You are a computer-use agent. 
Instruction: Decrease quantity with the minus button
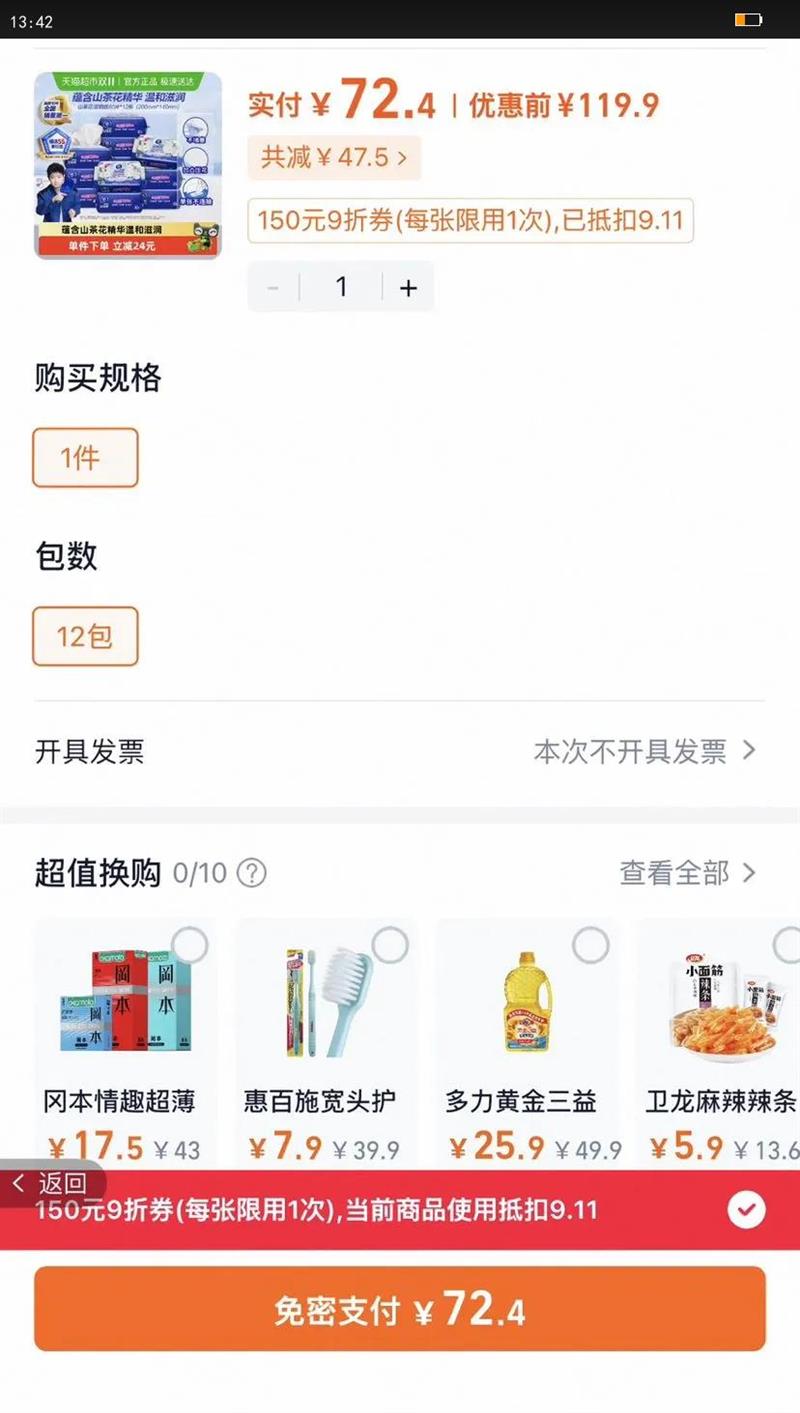tap(273, 288)
